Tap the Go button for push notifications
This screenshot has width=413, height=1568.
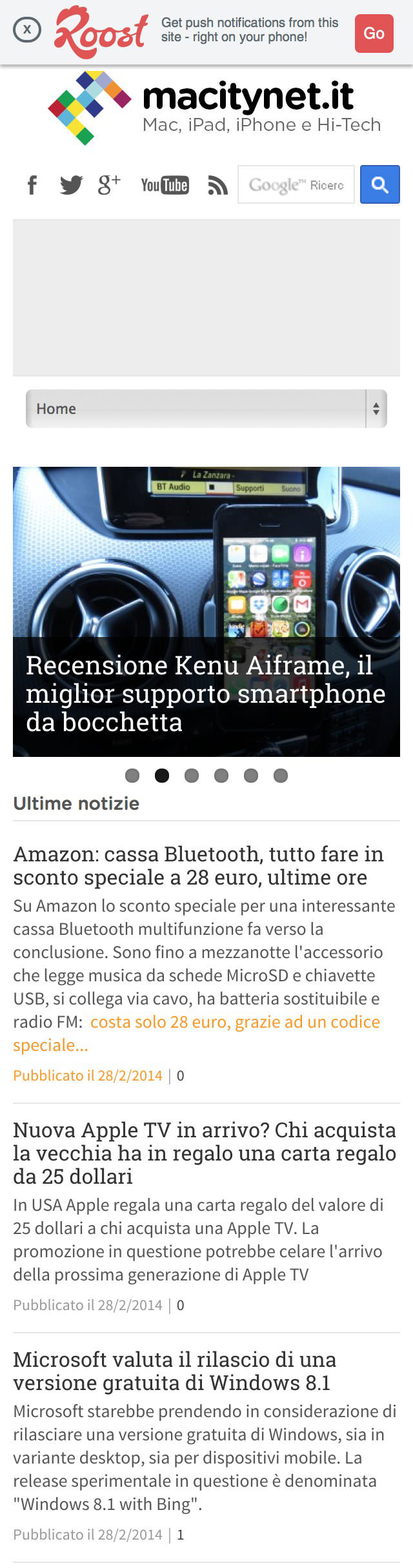[x=374, y=34]
